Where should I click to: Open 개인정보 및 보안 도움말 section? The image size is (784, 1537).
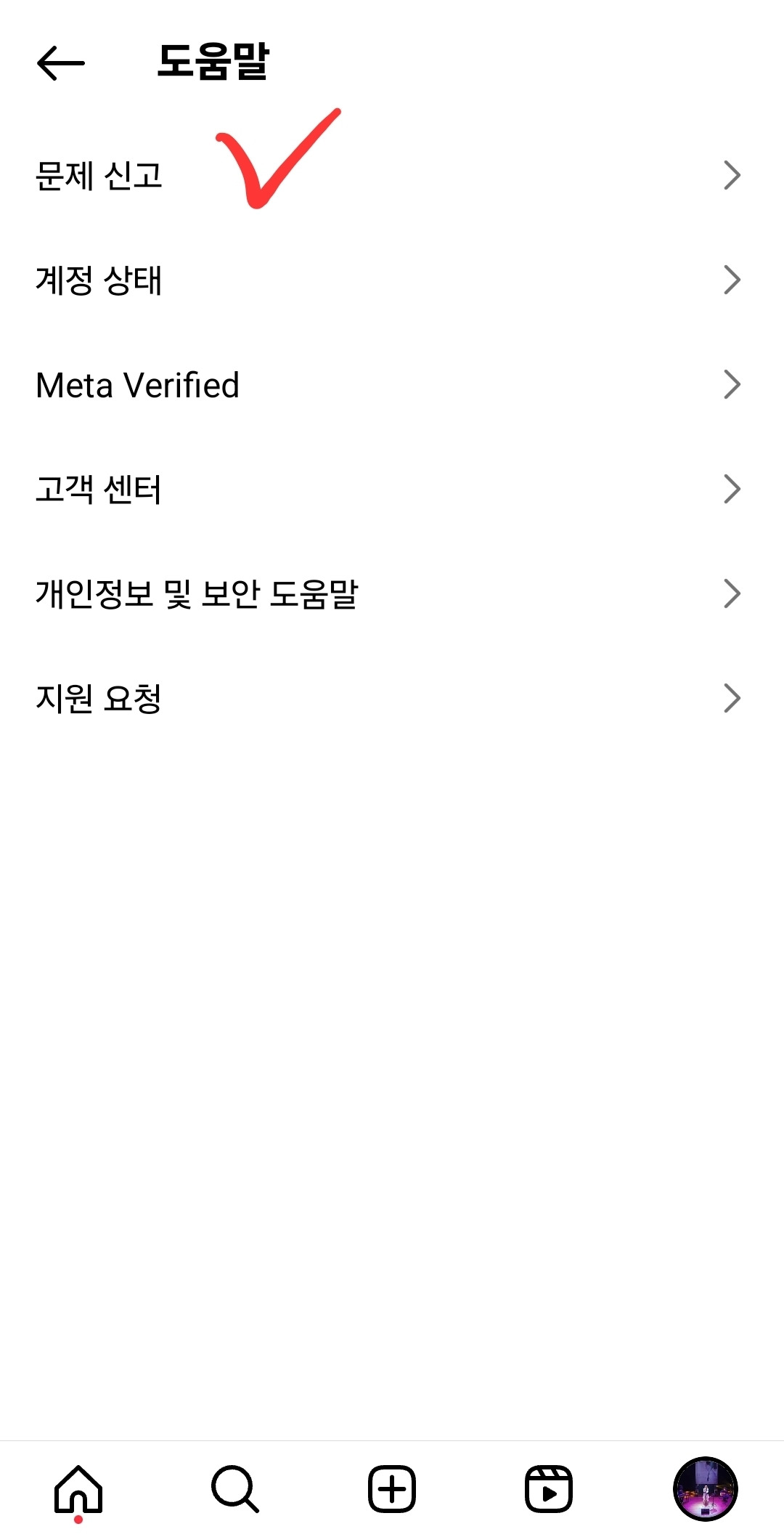200,596
